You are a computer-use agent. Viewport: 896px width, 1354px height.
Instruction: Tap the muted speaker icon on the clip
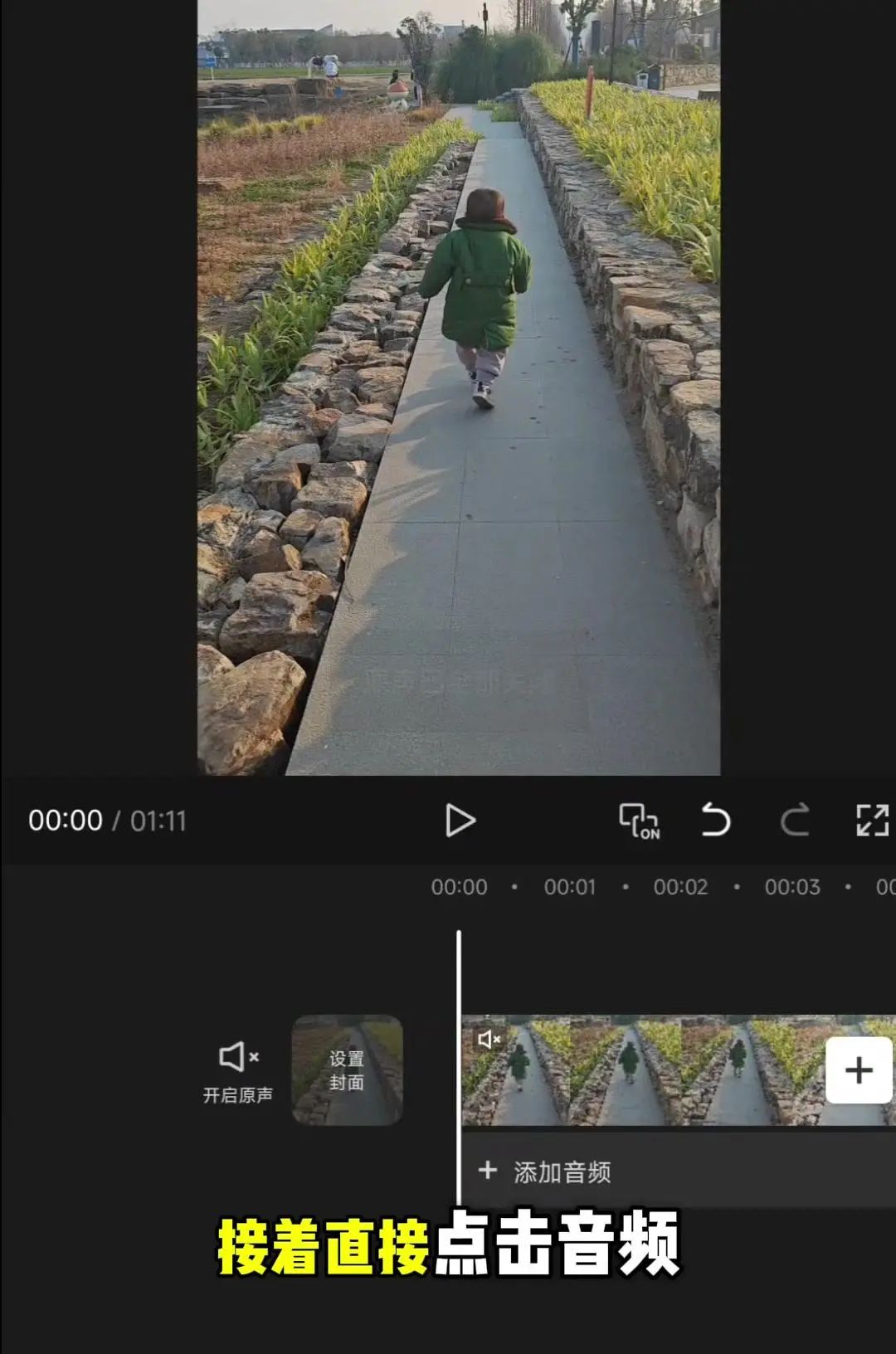(x=488, y=1040)
